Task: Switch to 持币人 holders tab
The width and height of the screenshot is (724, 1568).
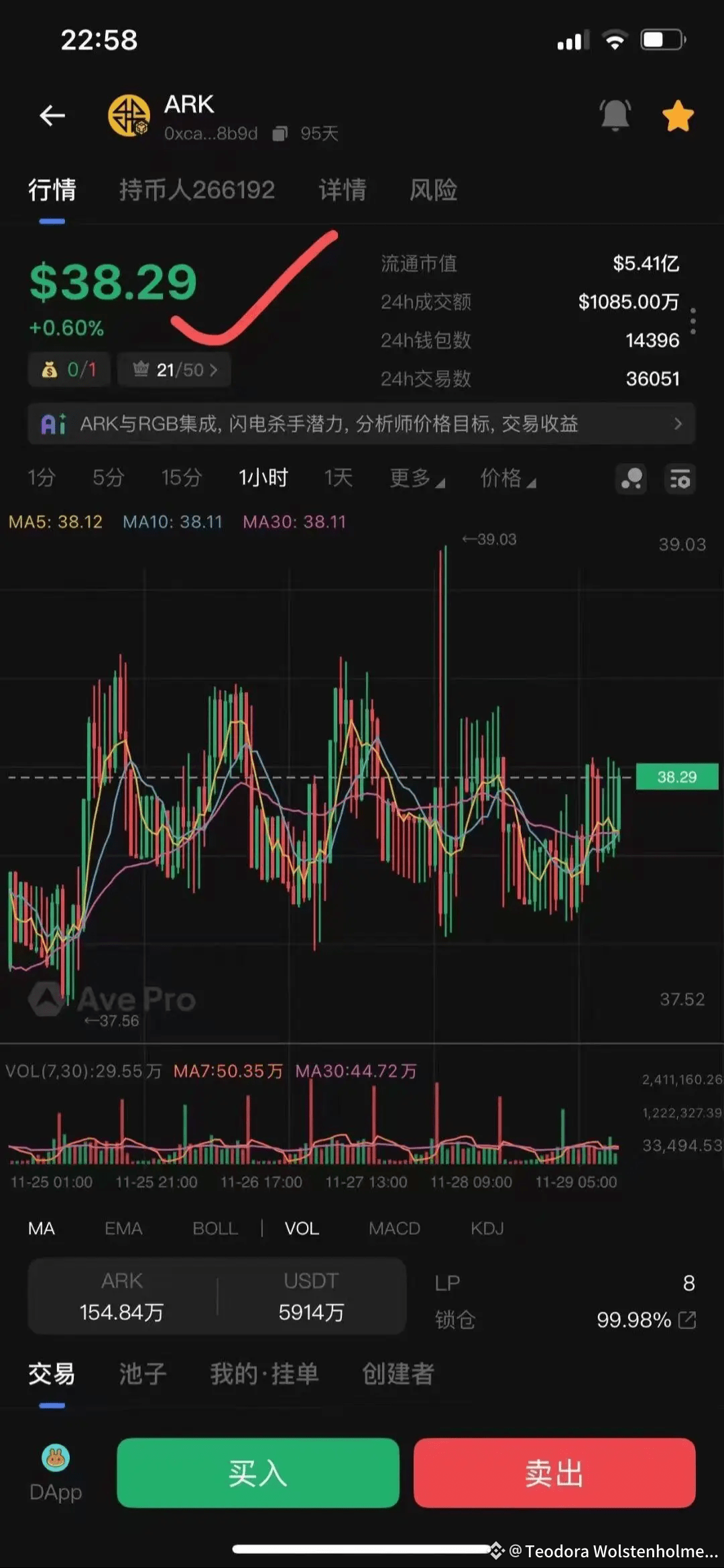Action: tap(196, 190)
